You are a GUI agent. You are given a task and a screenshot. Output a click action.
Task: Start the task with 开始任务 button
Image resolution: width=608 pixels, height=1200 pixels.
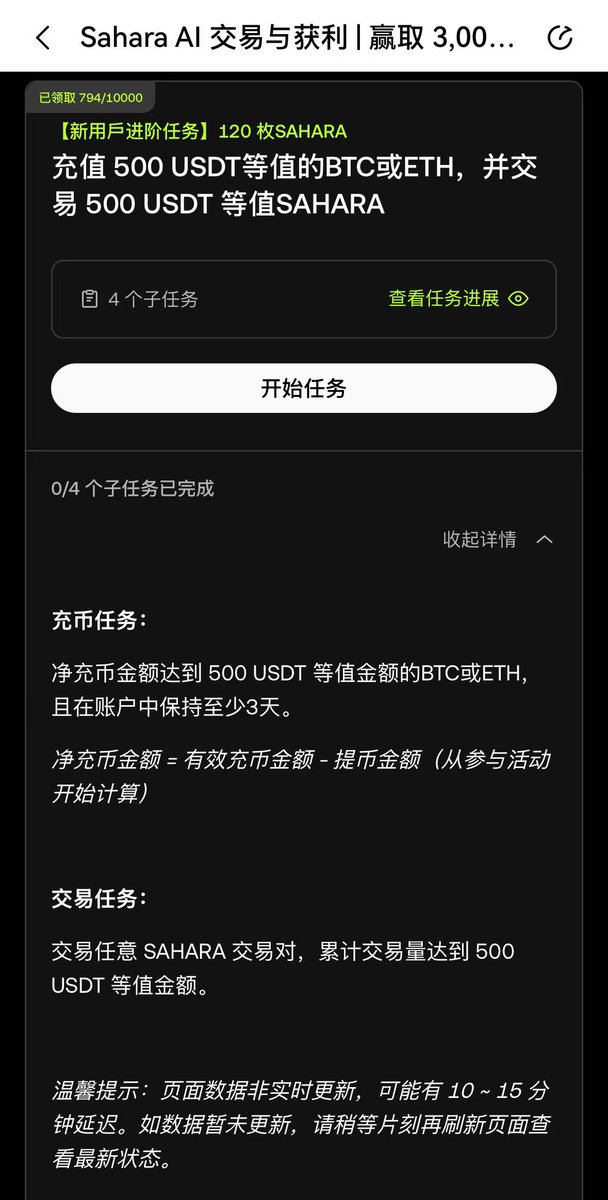[303, 388]
